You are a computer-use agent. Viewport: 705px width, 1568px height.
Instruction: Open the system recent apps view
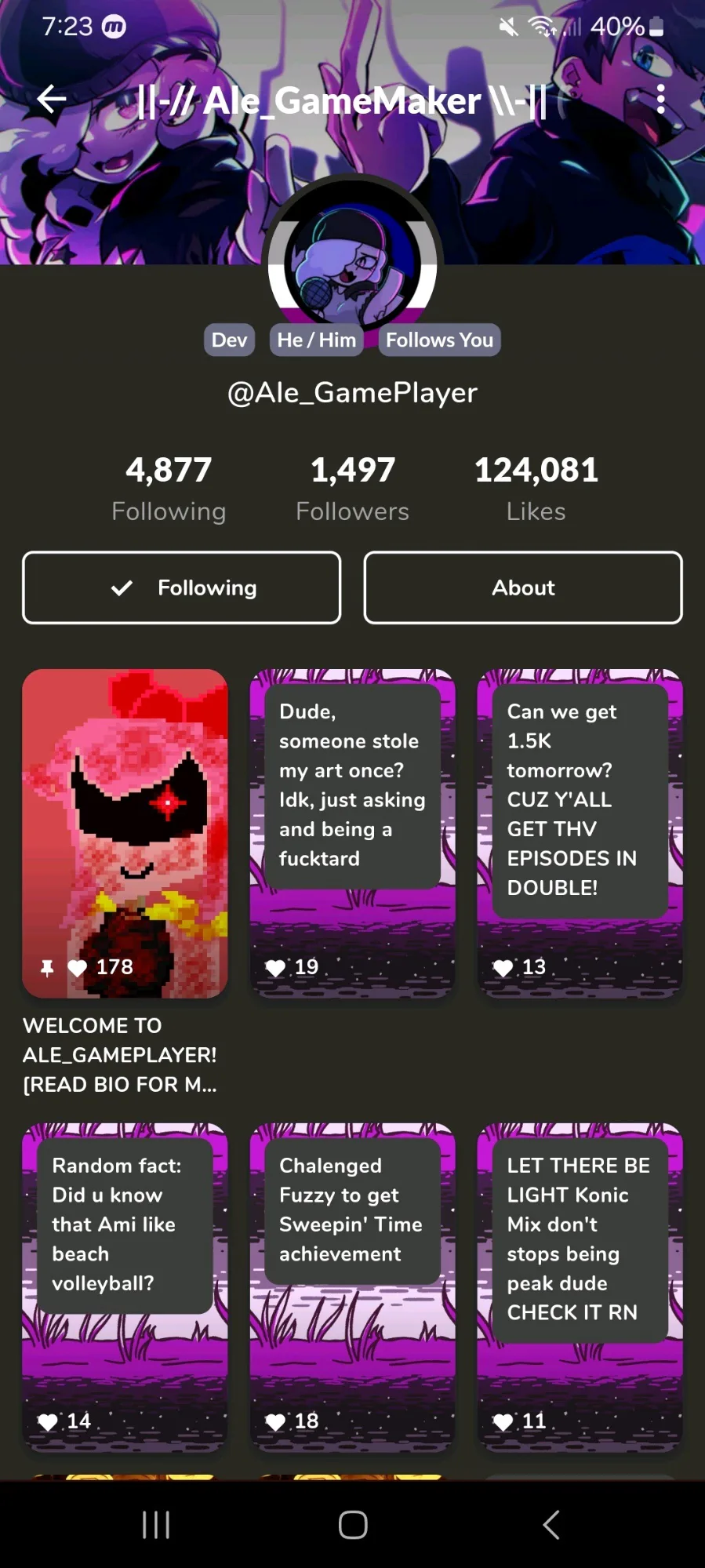tap(156, 1525)
